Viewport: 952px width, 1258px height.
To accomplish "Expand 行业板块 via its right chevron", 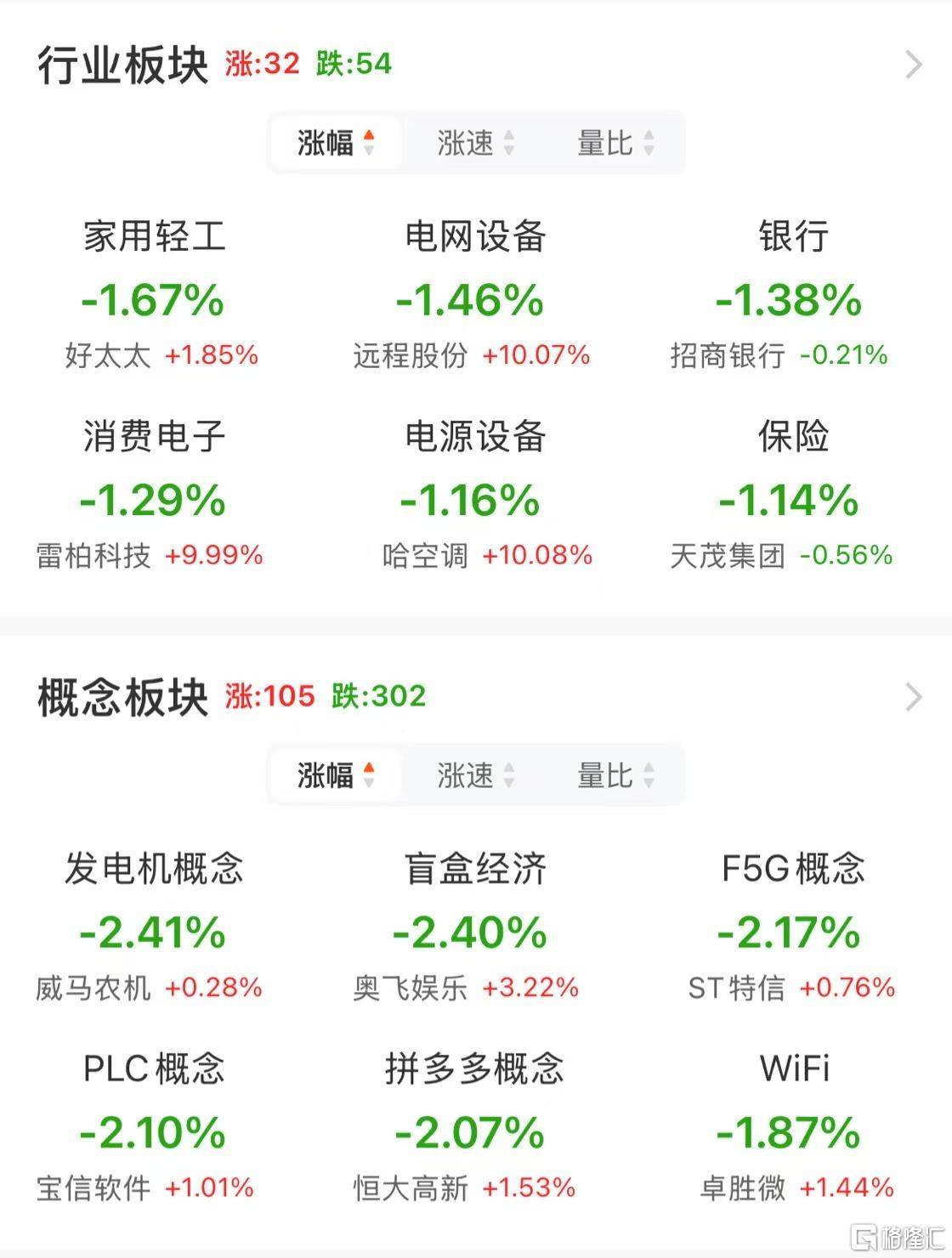I will 914,64.
